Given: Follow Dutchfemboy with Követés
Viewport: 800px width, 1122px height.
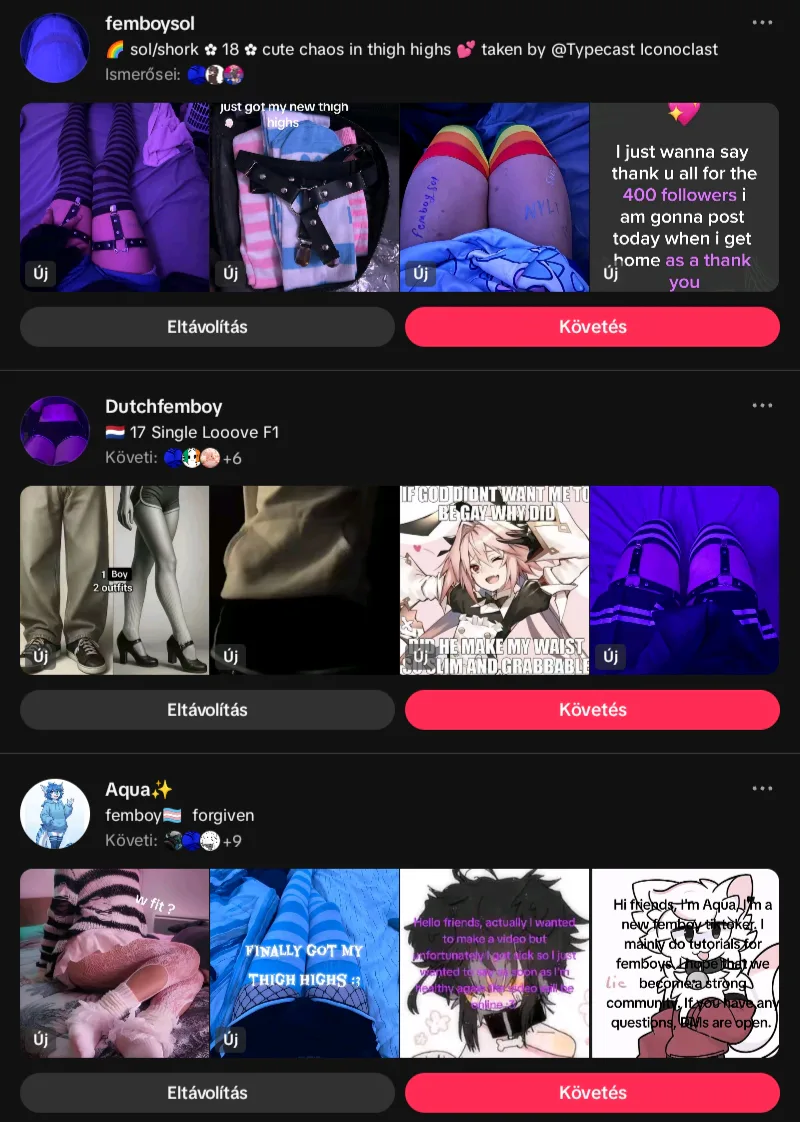Looking at the screenshot, I should pos(592,710).
